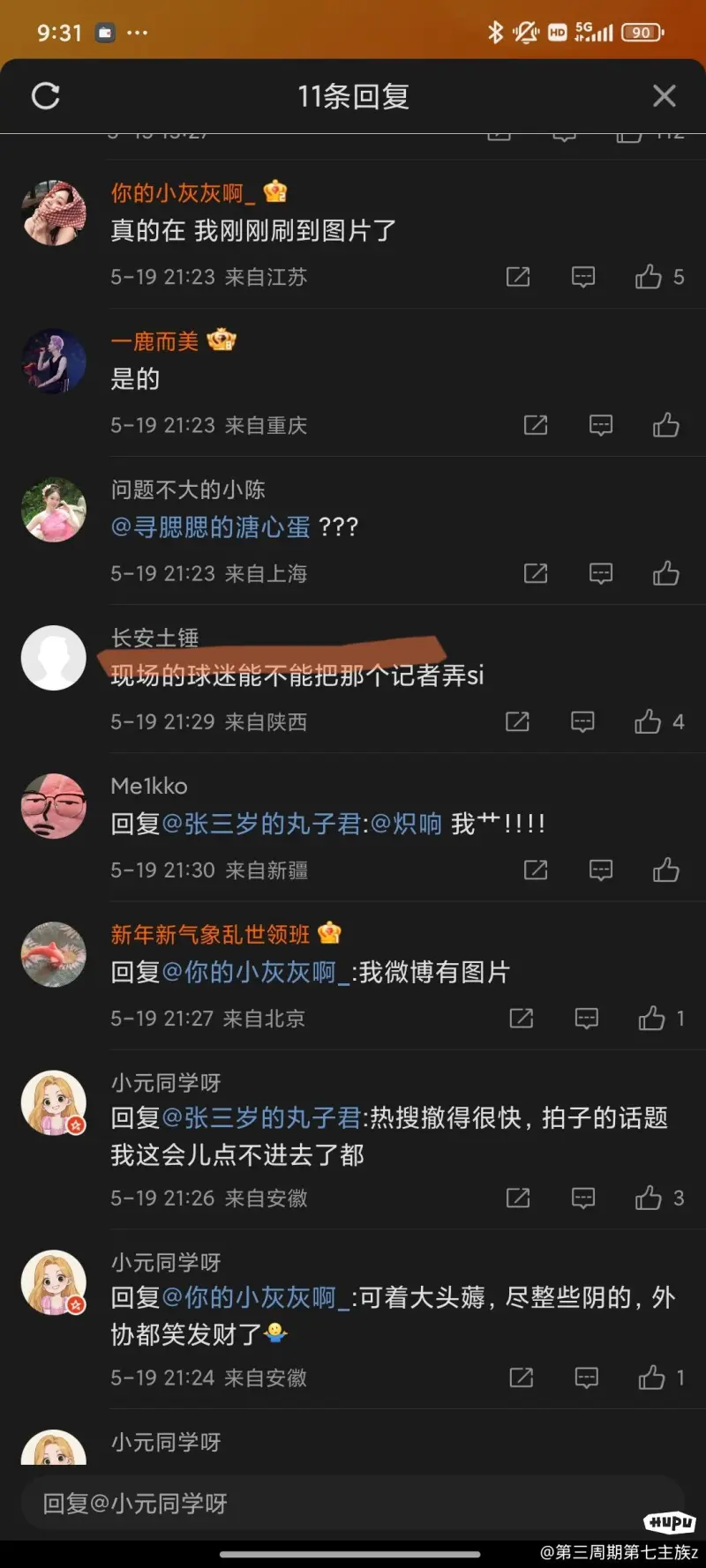Open Me1kko's profile avatar
Viewport: 706px width, 1568px height.
click(54, 805)
